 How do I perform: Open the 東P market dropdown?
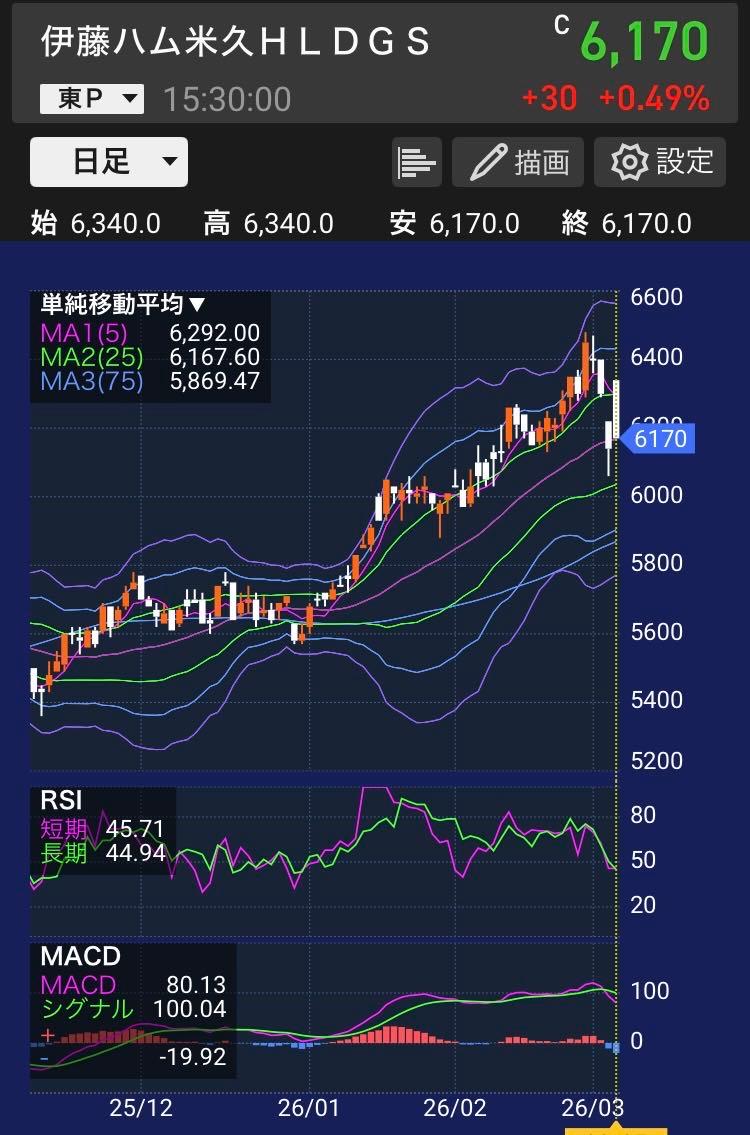[x=91, y=99]
